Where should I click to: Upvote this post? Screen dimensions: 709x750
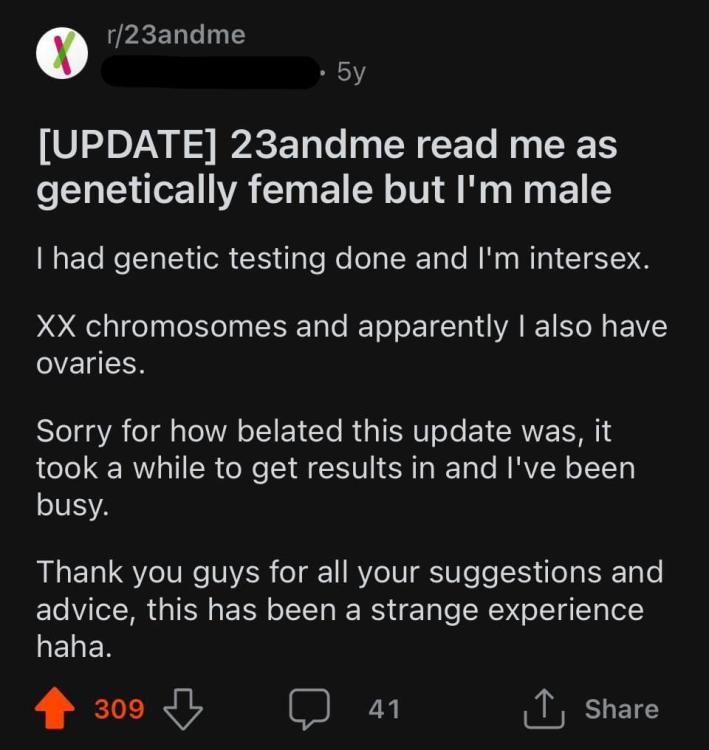pyautogui.click(x=56, y=709)
